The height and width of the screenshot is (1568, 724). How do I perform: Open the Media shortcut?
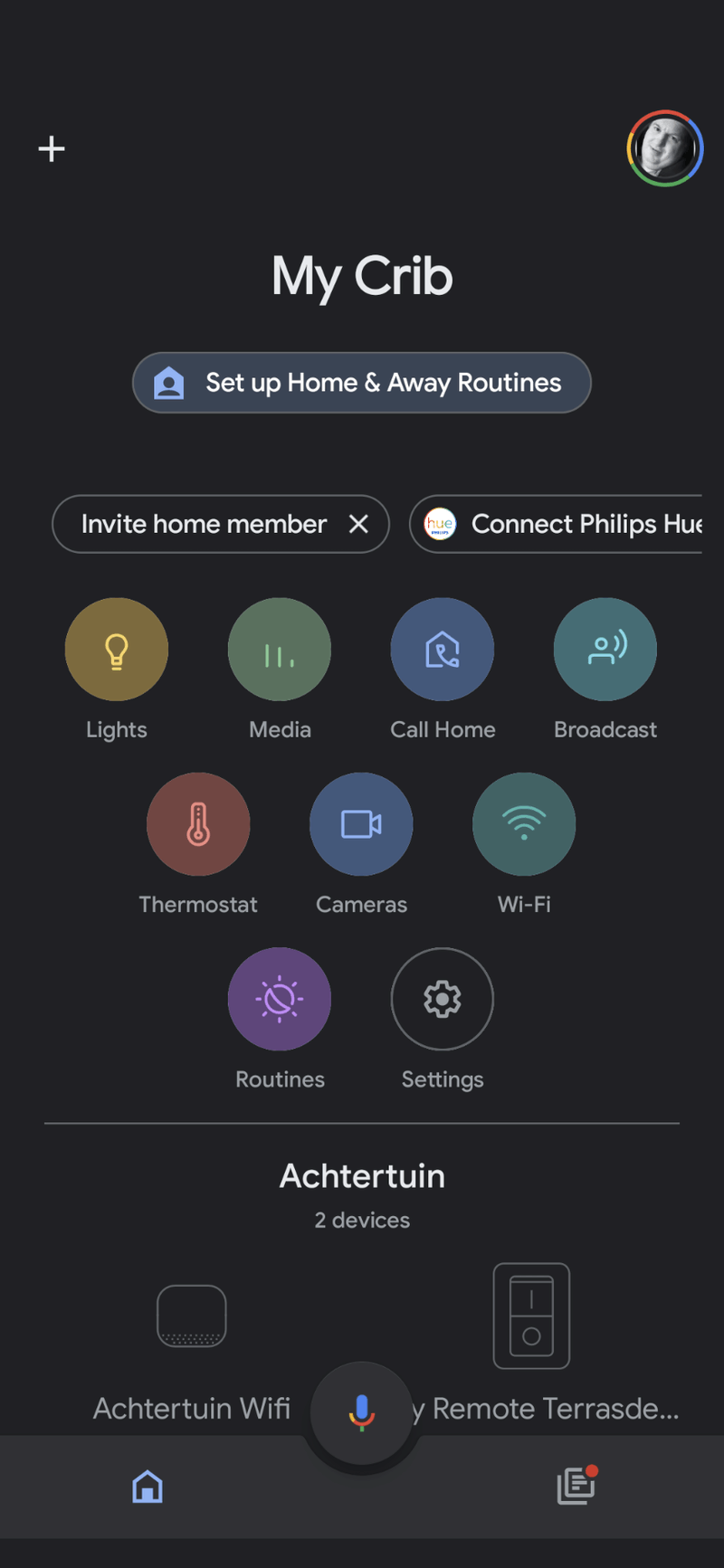pyautogui.click(x=280, y=650)
